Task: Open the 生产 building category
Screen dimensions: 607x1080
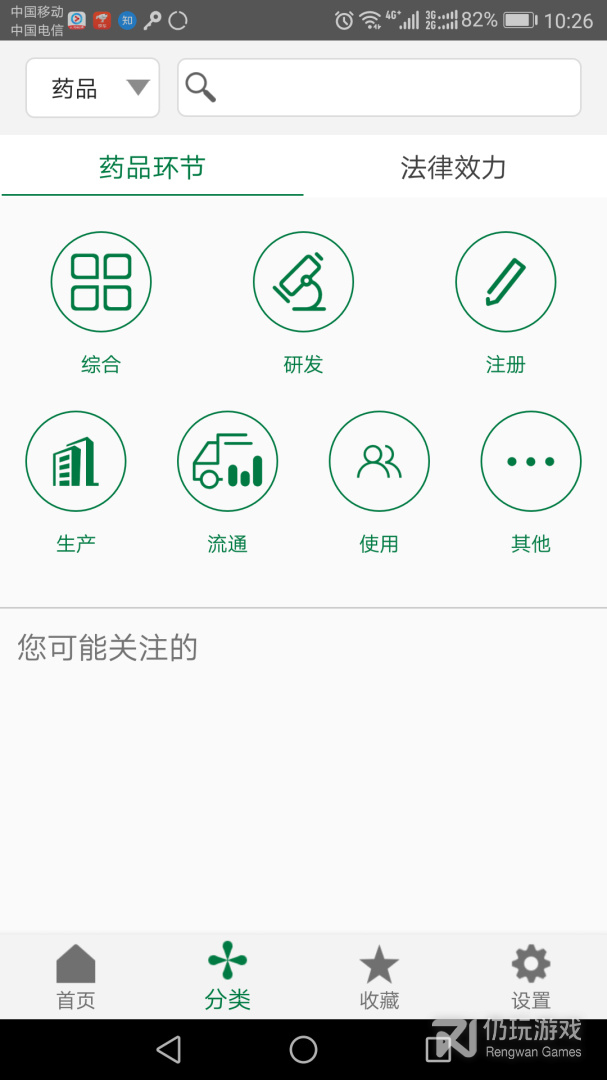Action: 76,462
